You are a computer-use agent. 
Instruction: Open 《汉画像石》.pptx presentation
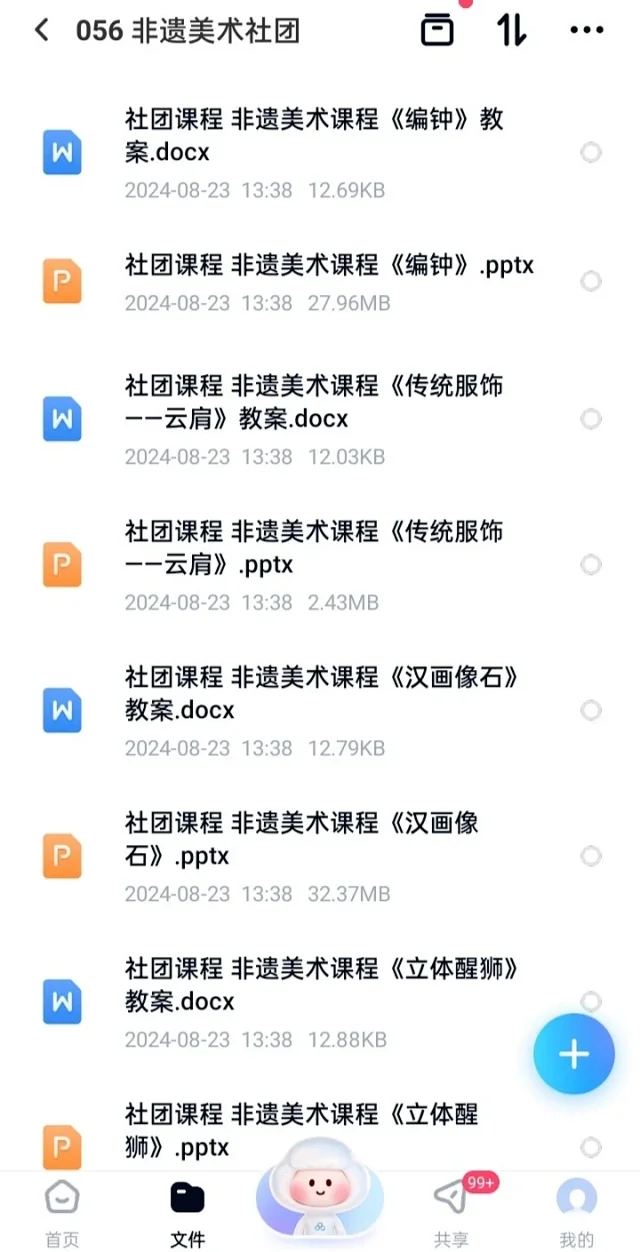click(320, 857)
